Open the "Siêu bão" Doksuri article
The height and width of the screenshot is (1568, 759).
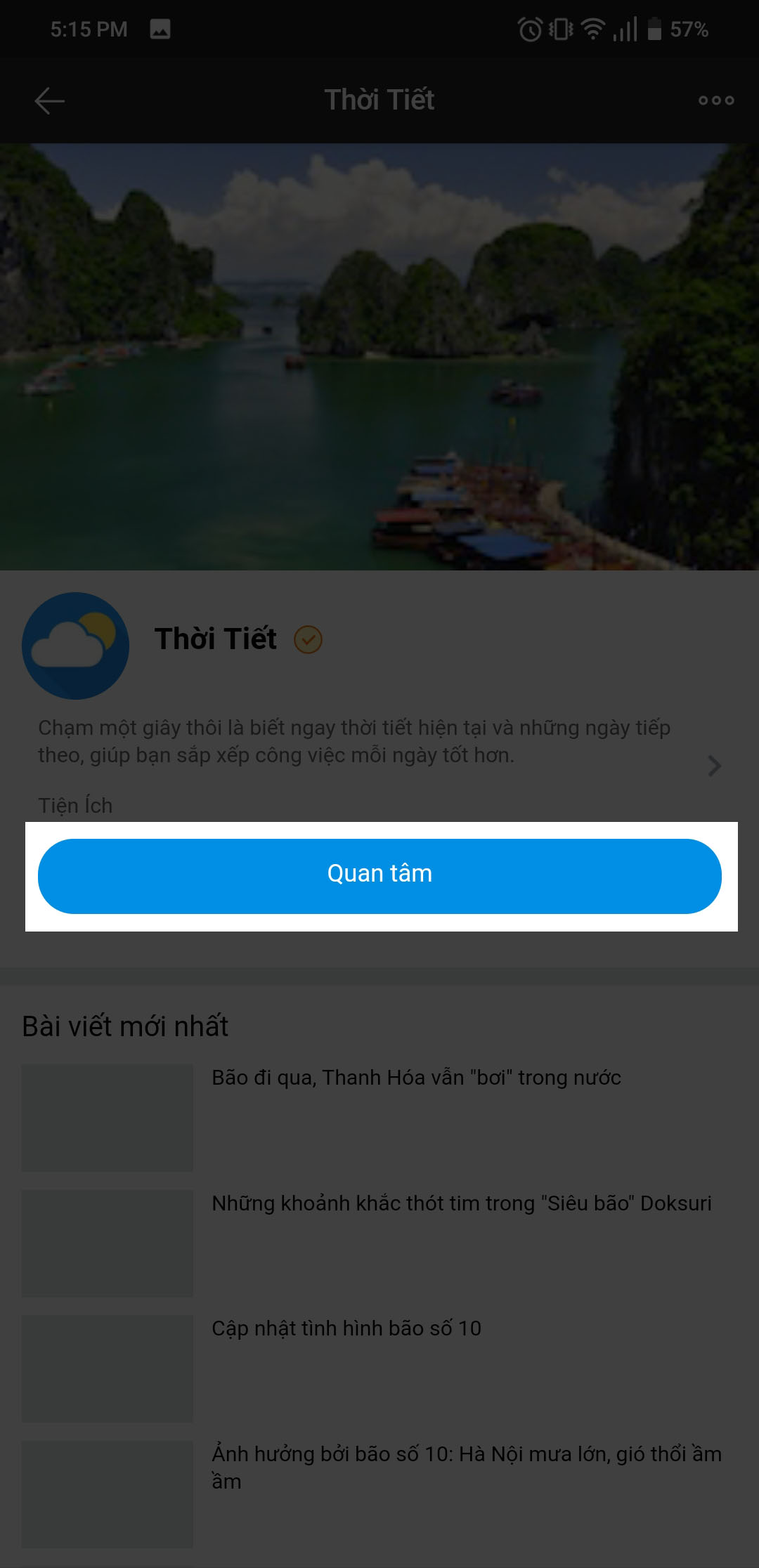point(461,1203)
